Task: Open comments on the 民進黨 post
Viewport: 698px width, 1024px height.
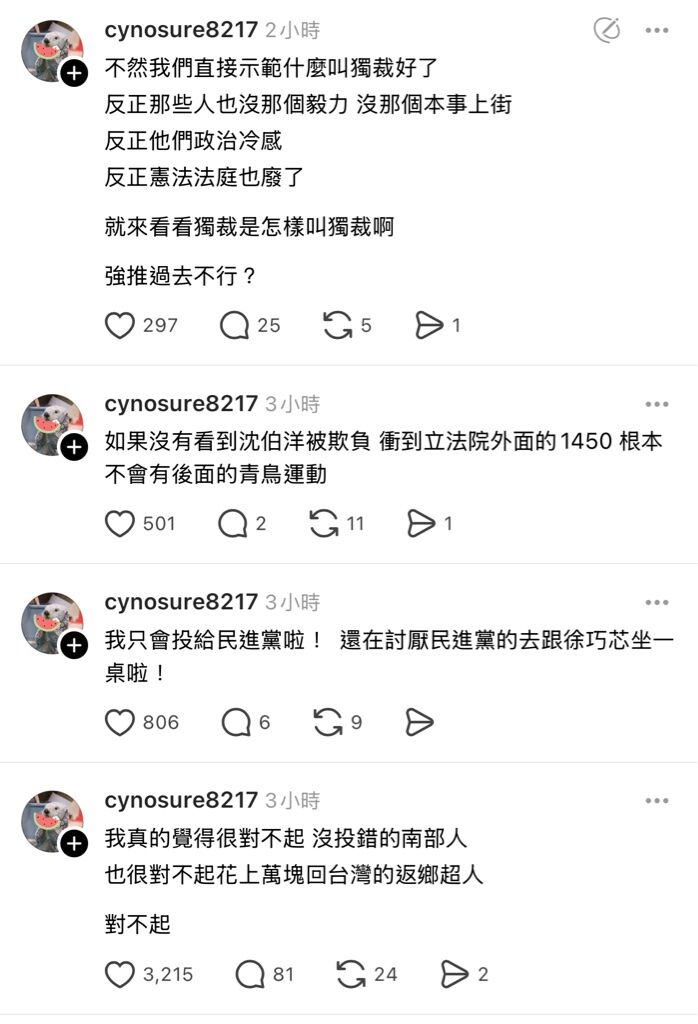Action: [x=235, y=722]
